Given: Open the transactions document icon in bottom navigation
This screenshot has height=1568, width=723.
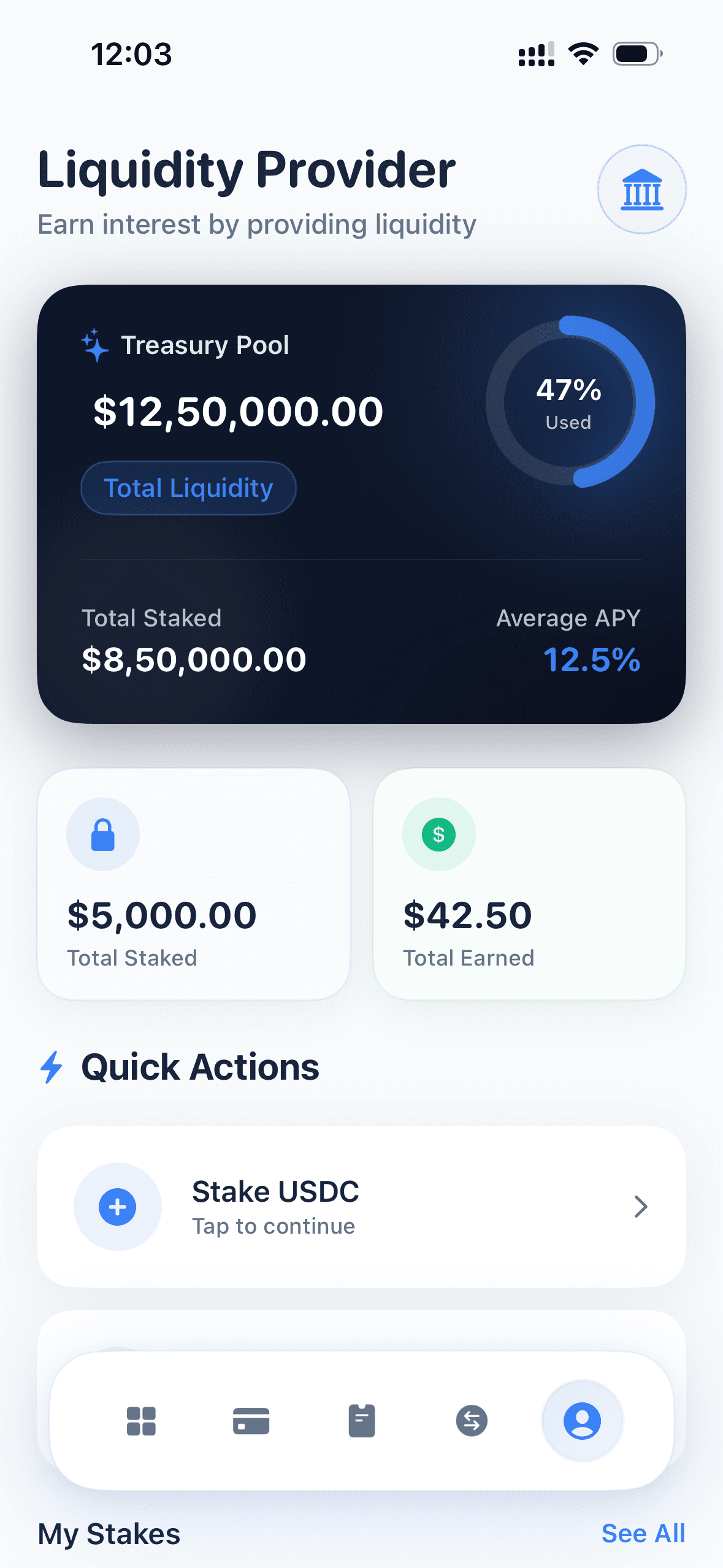Looking at the screenshot, I should (x=361, y=1421).
